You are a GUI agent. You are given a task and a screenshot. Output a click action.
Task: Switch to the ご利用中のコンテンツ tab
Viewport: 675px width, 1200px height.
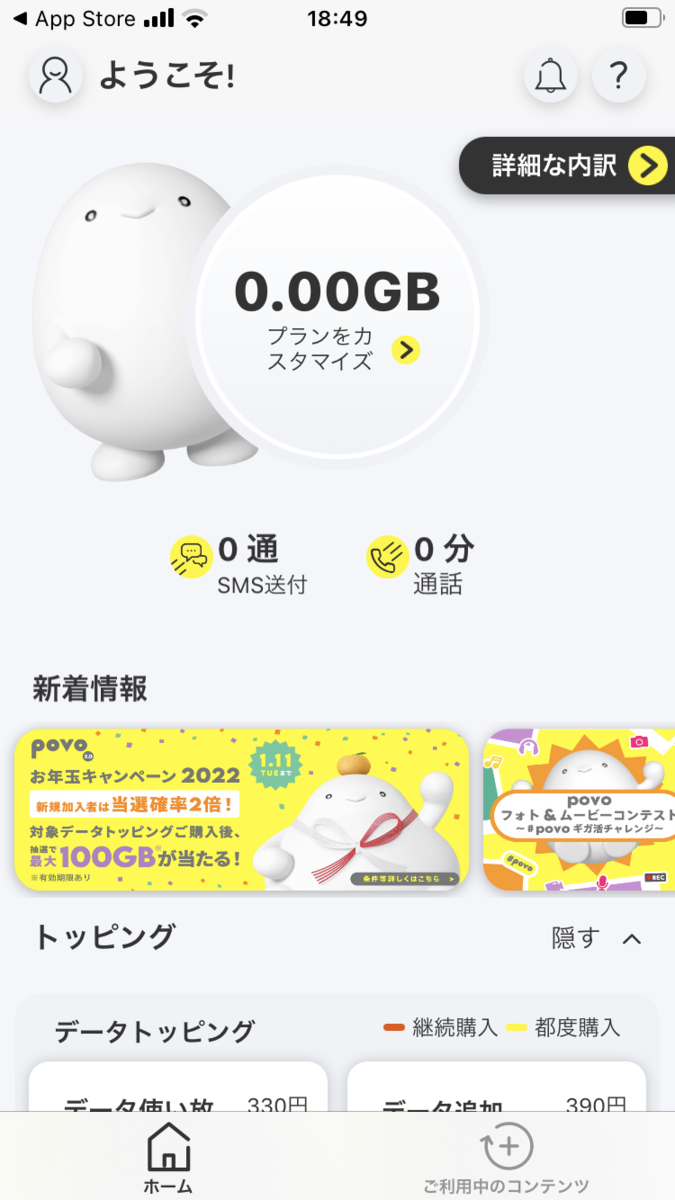tap(506, 1158)
